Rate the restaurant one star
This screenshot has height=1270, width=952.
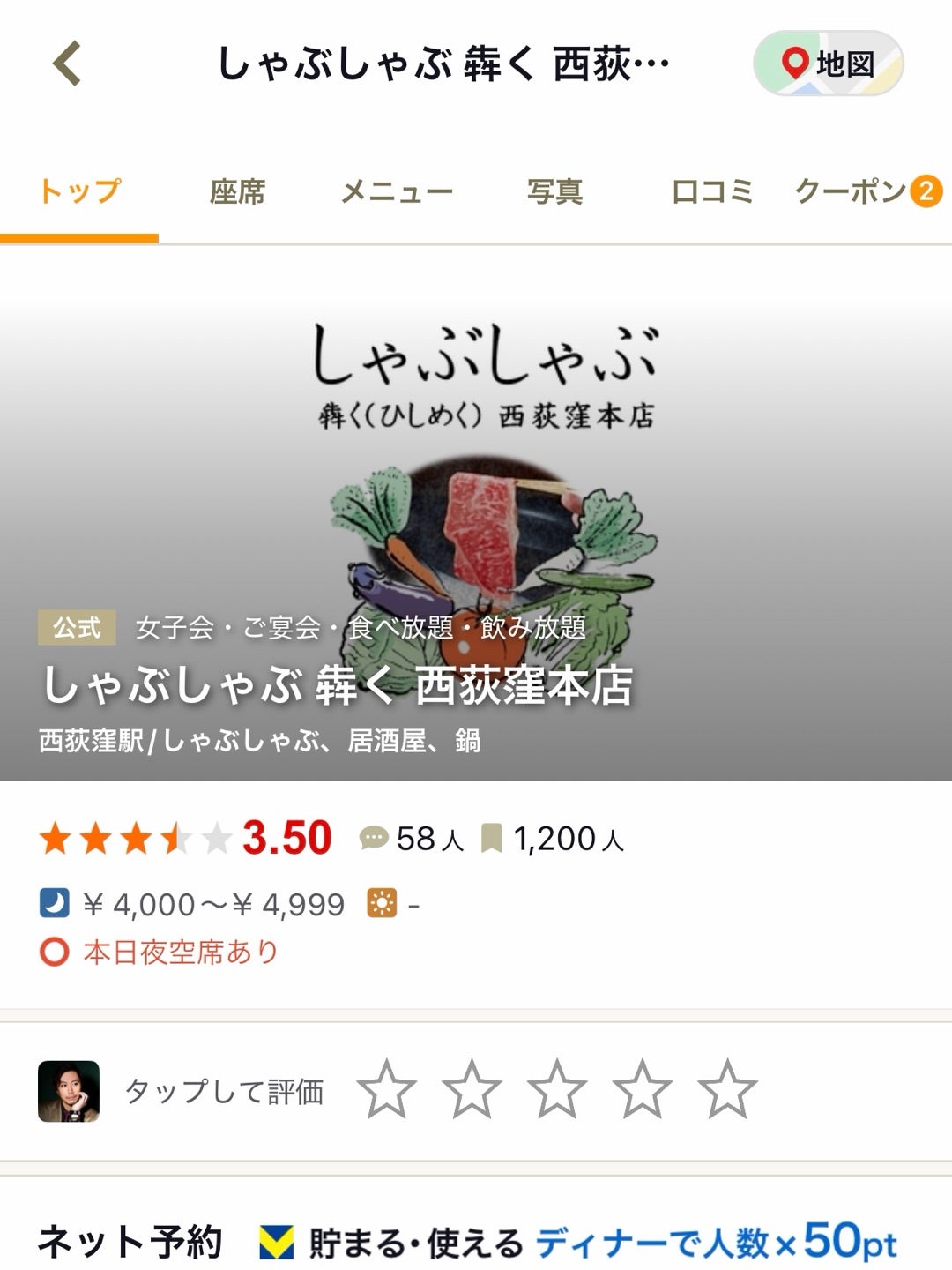click(387, 1090)
